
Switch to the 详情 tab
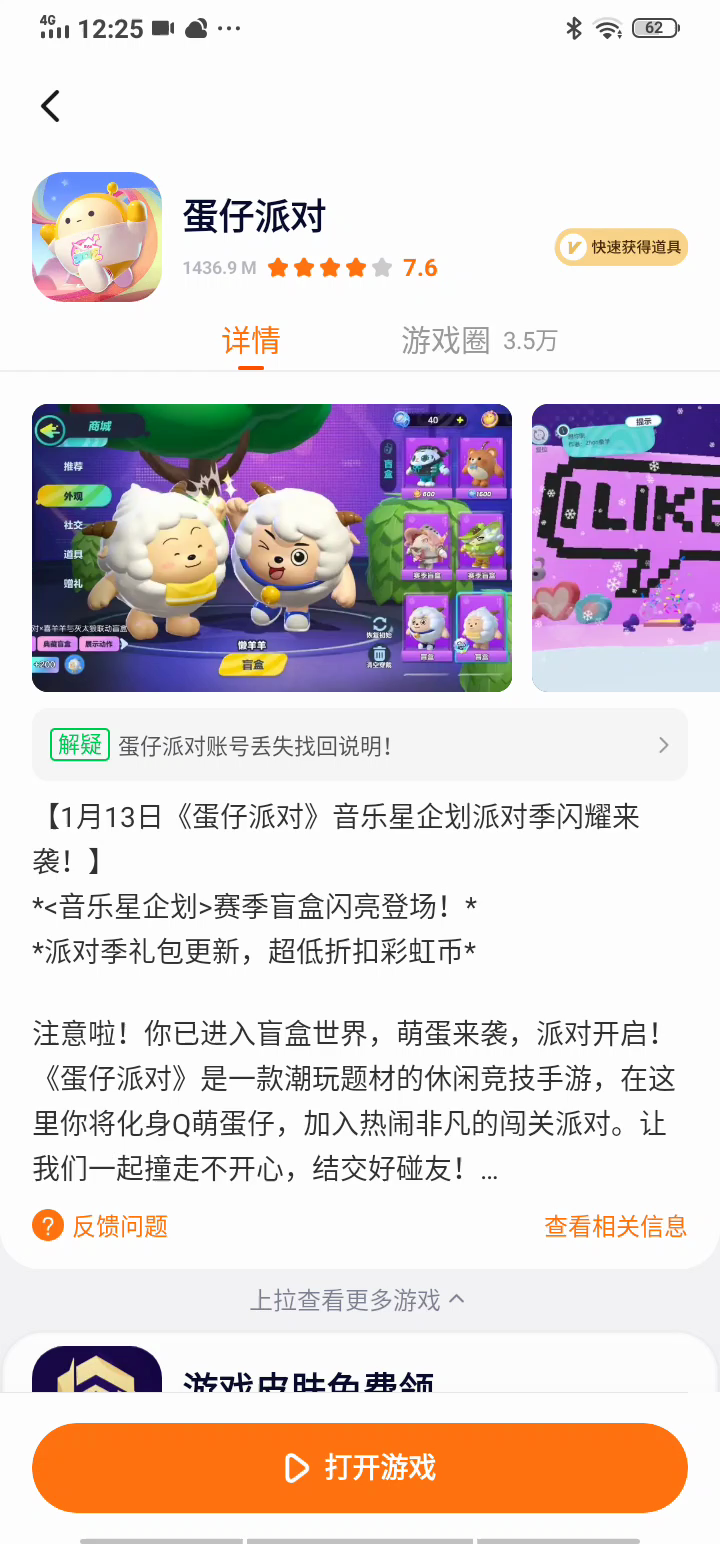251,341
